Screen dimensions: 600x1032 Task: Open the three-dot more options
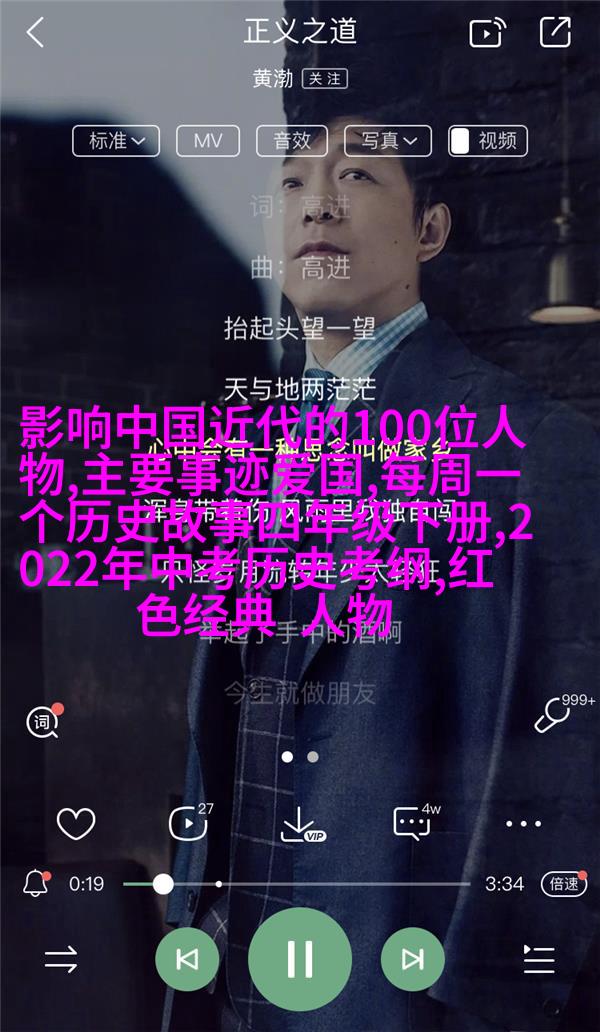coord(523,824)
